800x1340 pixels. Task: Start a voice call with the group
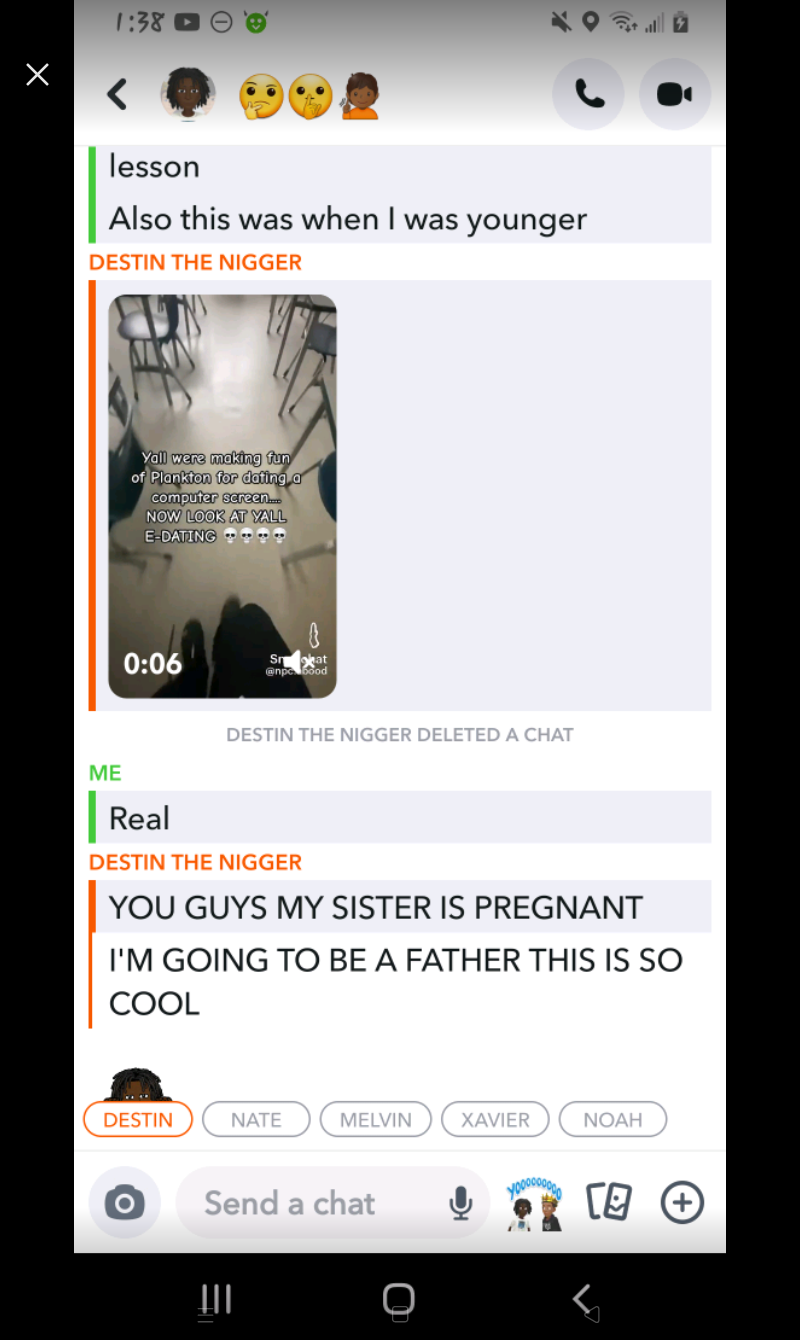[588, 94]
